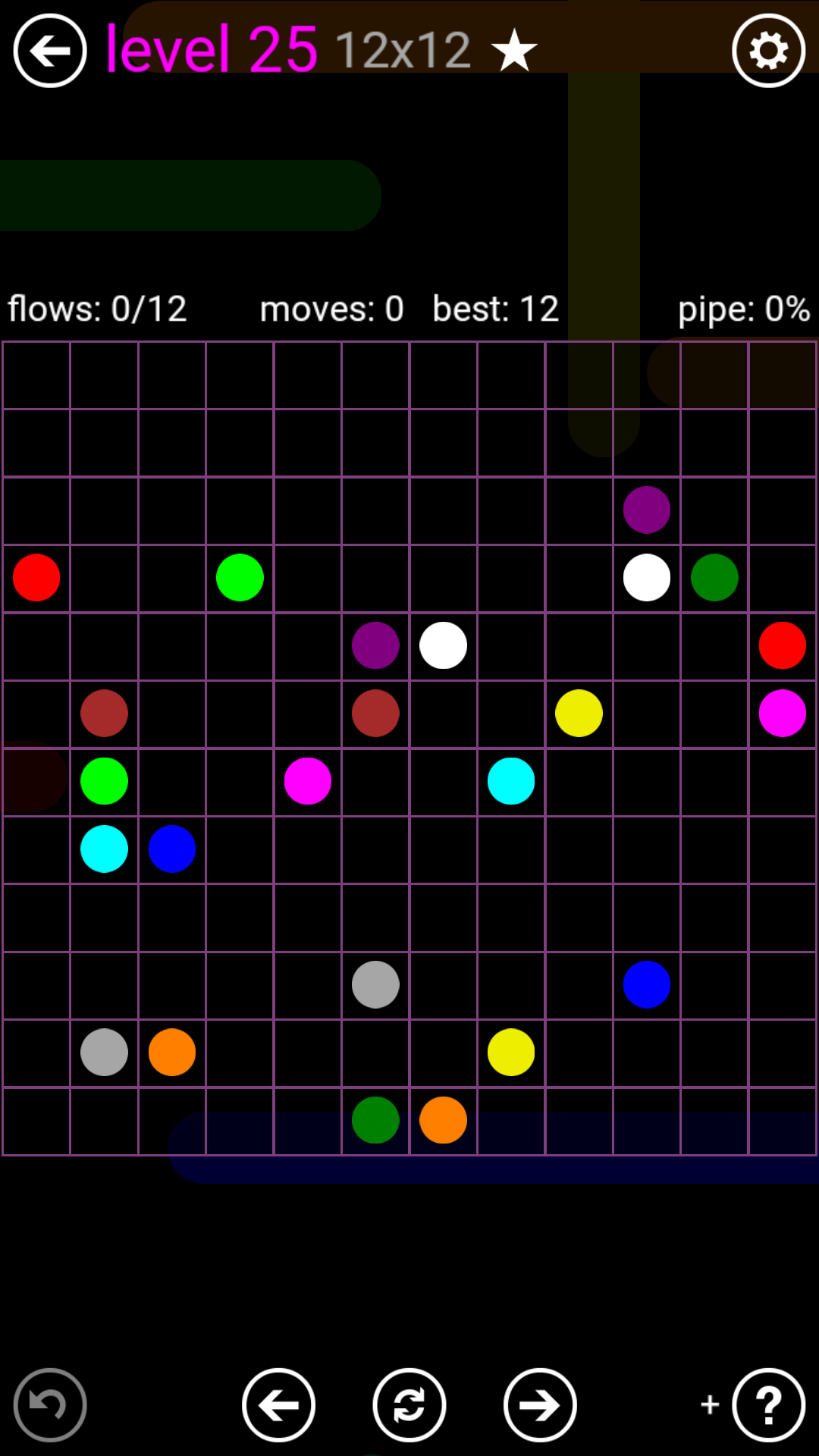Screen dimensions: 819x1456
Task: Go to the previous level
Action: 278,1404
